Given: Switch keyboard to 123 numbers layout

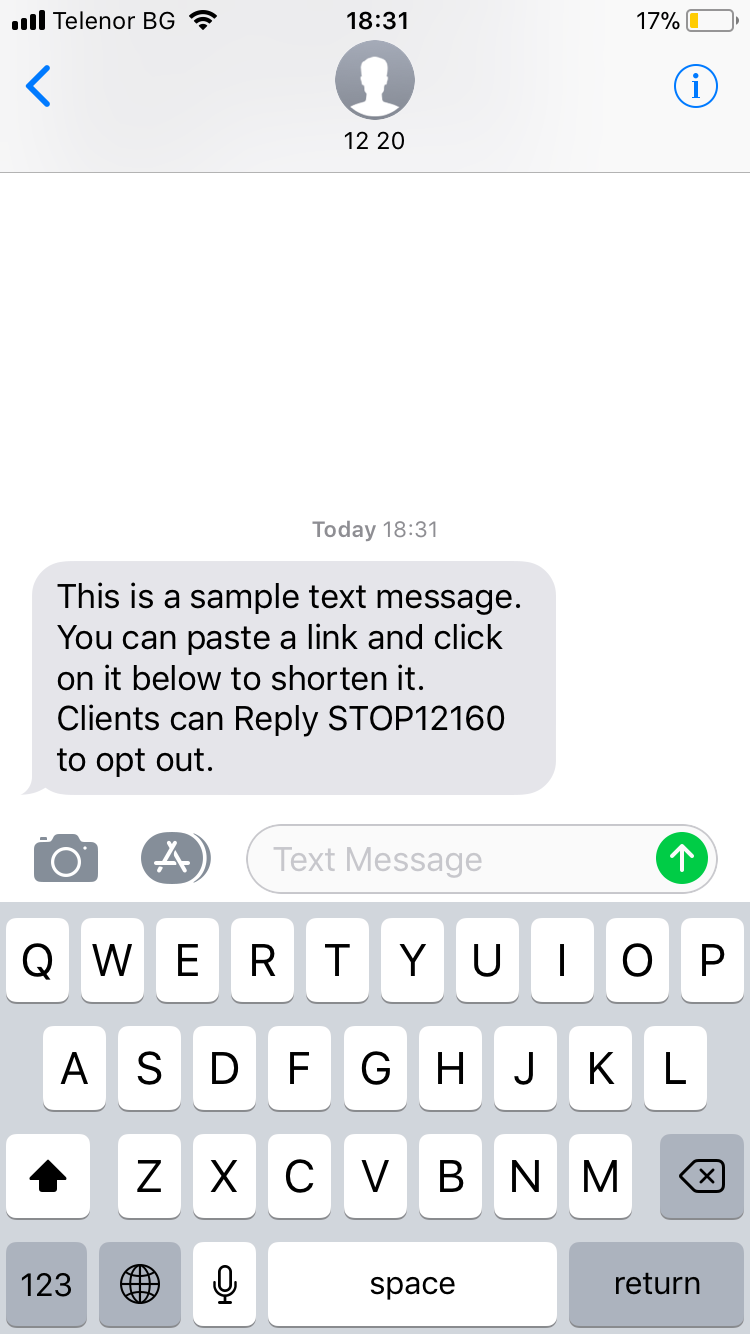Looking at the screenshot, I should 46,1285.
